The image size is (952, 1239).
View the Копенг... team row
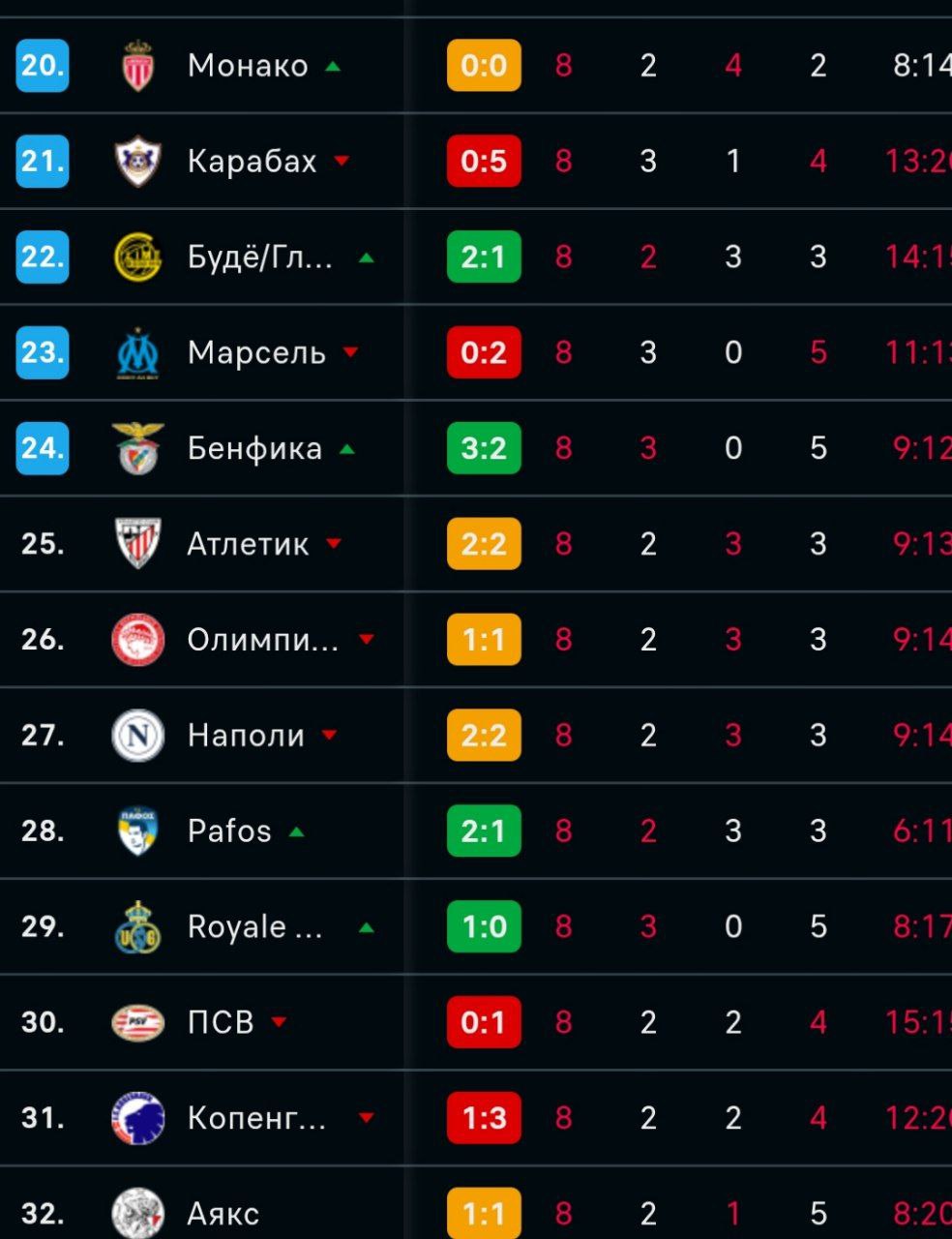tap(256, 1118)
